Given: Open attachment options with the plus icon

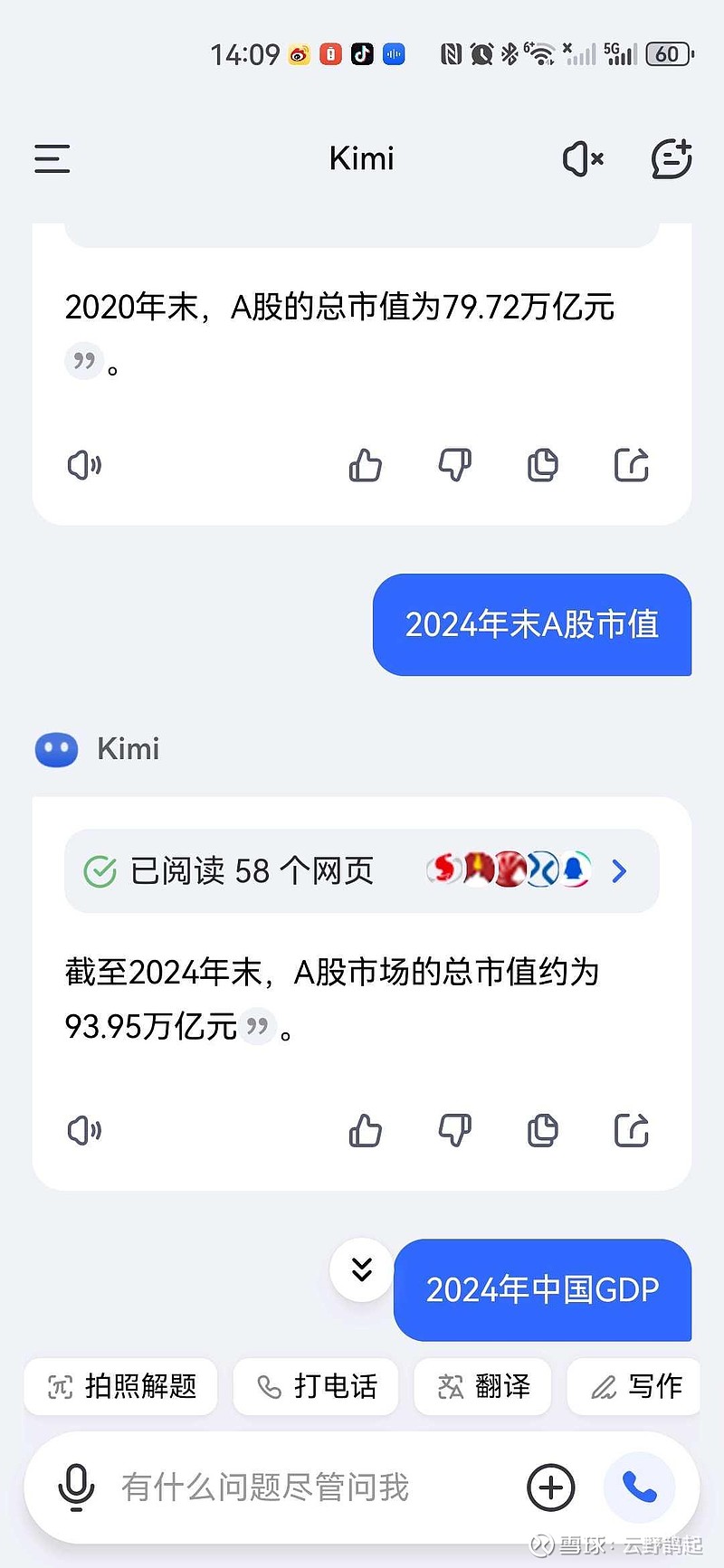Looking at the screenshot, I should pos(550,1486).
